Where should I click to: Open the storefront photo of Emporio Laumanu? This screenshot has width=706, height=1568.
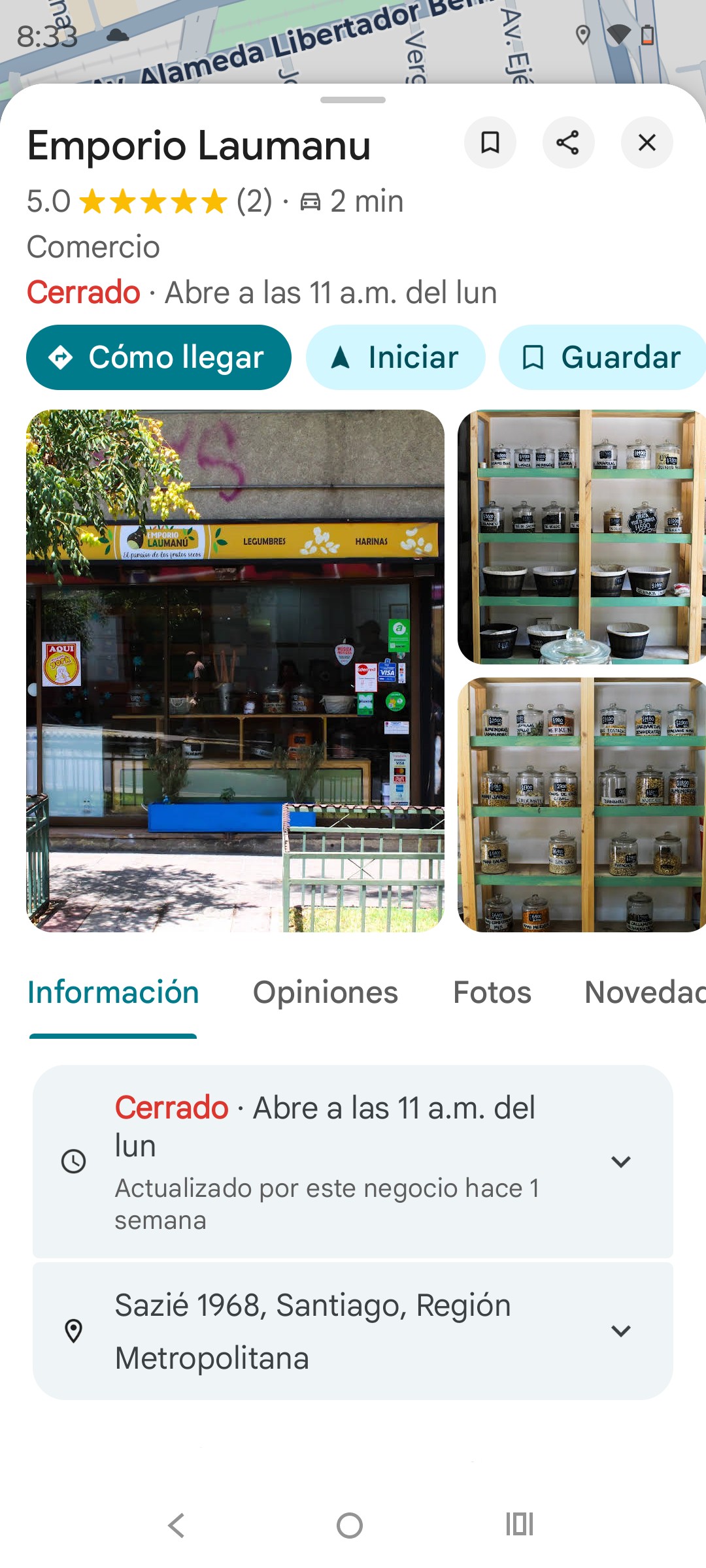tap(235, 670)
